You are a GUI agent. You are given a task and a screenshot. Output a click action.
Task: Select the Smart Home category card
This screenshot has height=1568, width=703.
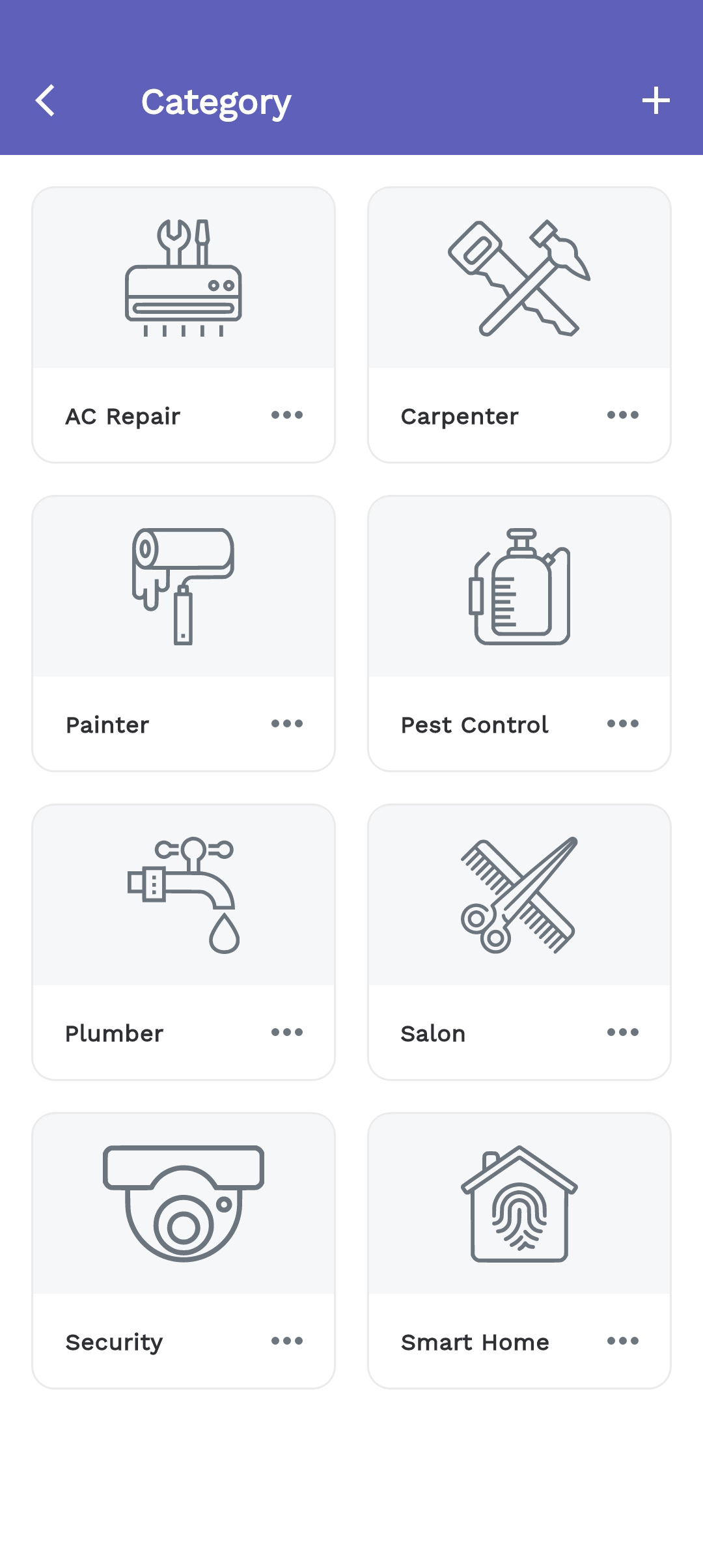tap(519, 1251)
